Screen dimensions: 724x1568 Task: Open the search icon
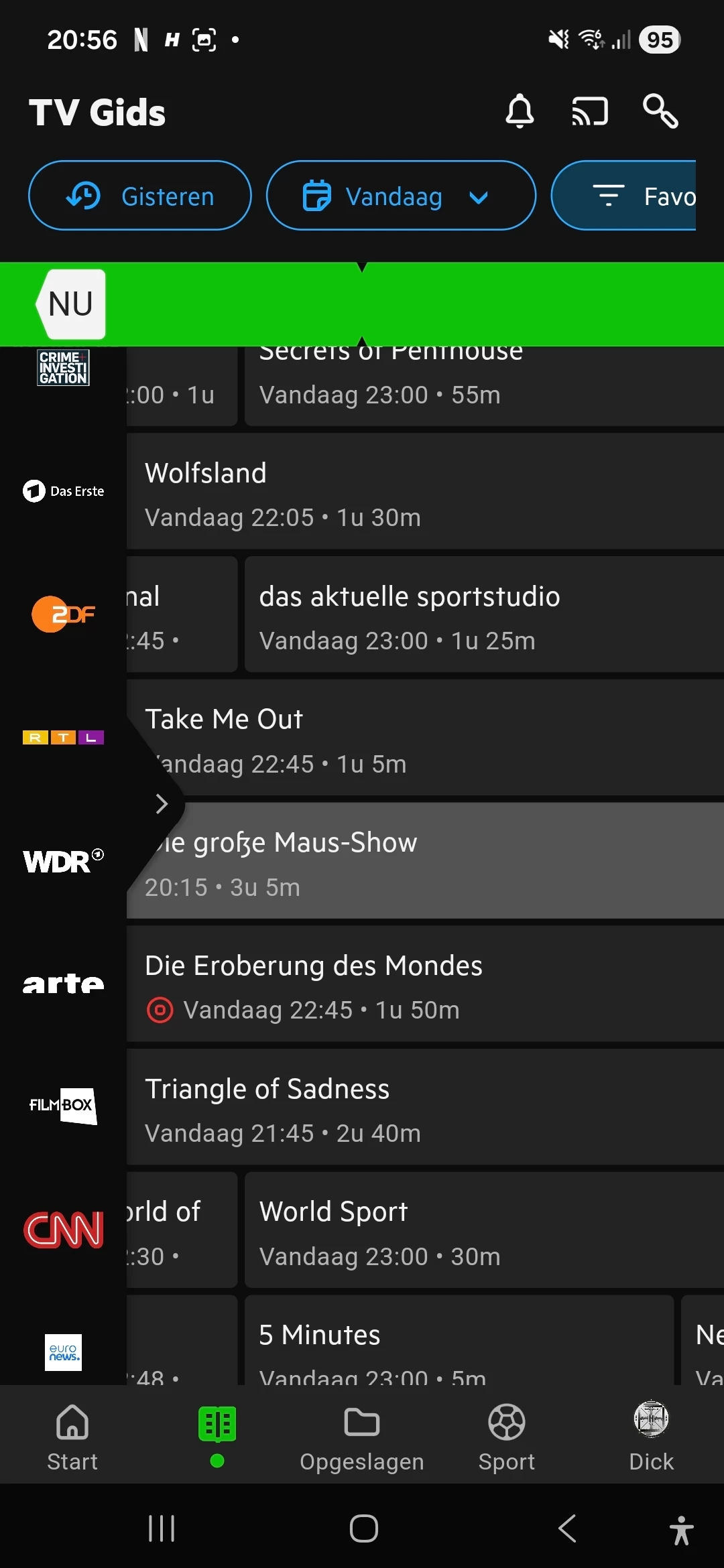tap(660, 111)
